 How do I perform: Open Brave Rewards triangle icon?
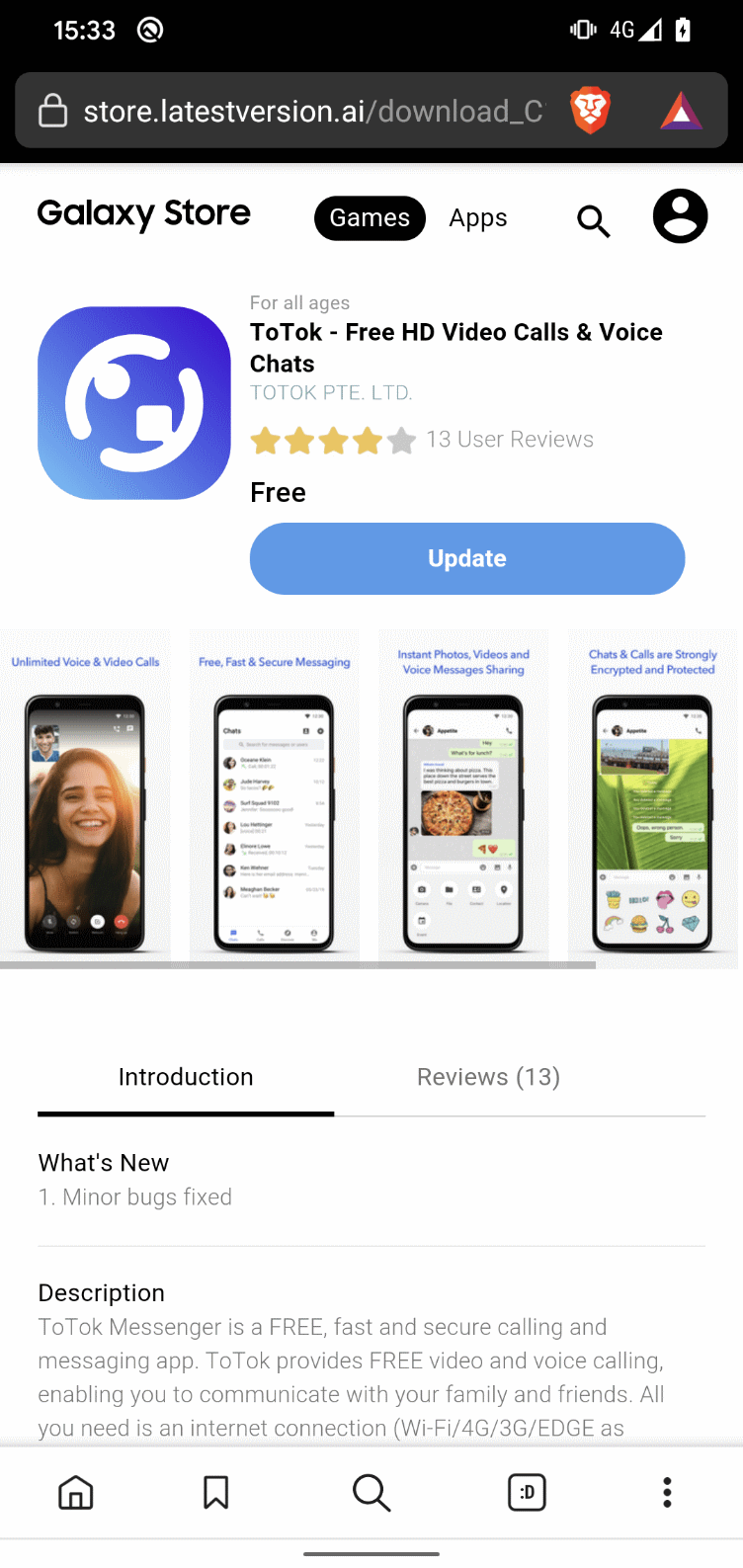pyautogui.click(x=681, y=111)
